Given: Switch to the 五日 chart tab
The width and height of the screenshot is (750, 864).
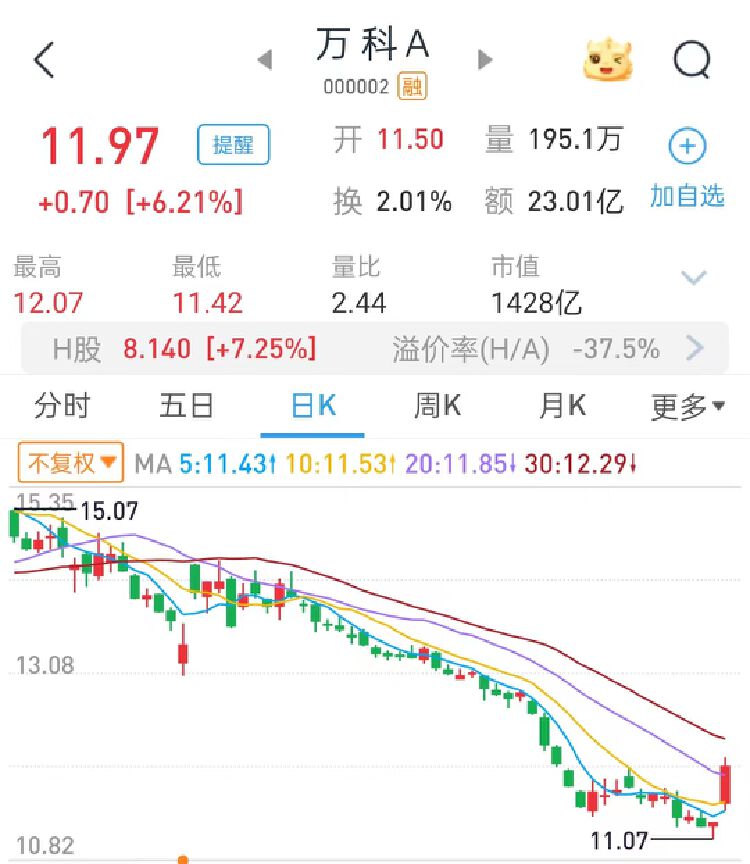Looking at the screenshot, I should 186,406.
